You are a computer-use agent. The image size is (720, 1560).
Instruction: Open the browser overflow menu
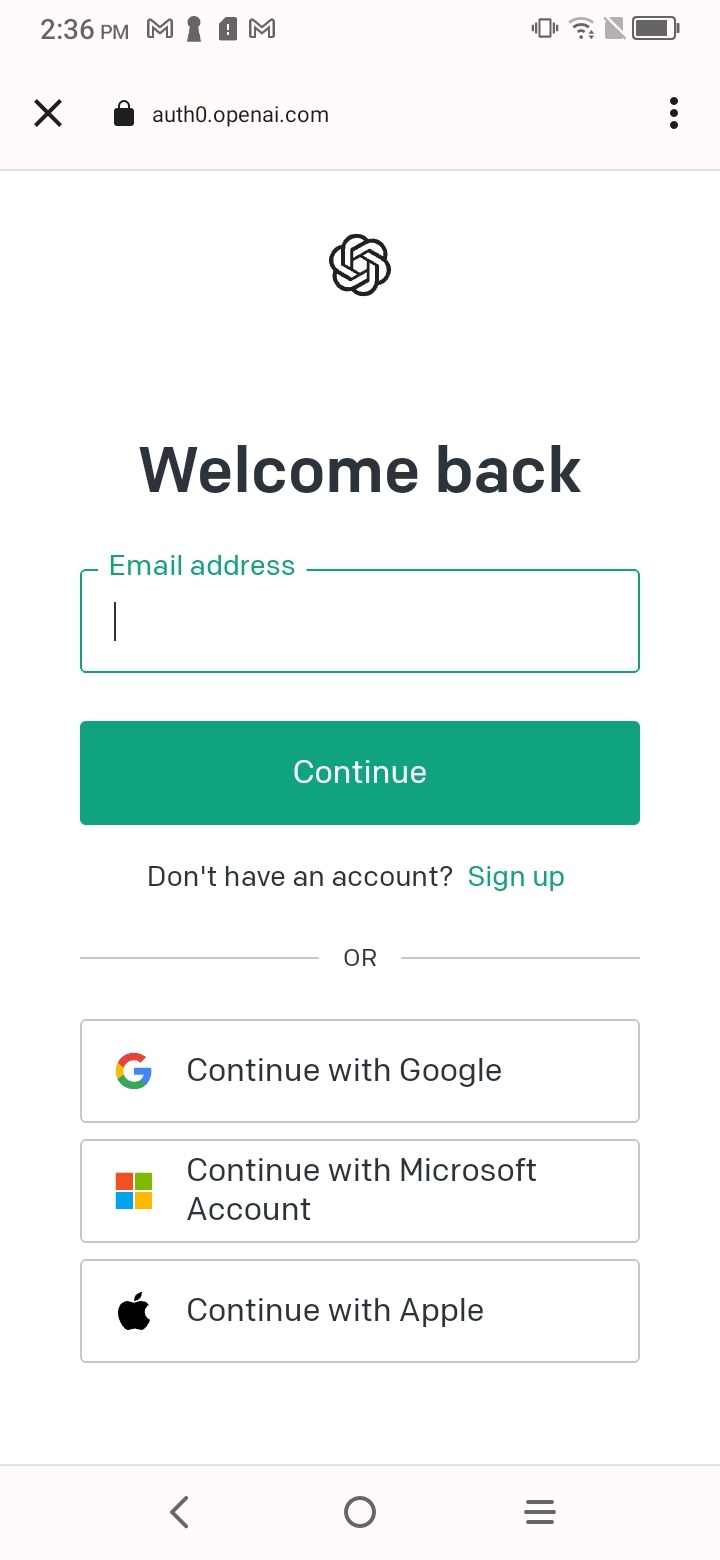click(x=674, y=114)
